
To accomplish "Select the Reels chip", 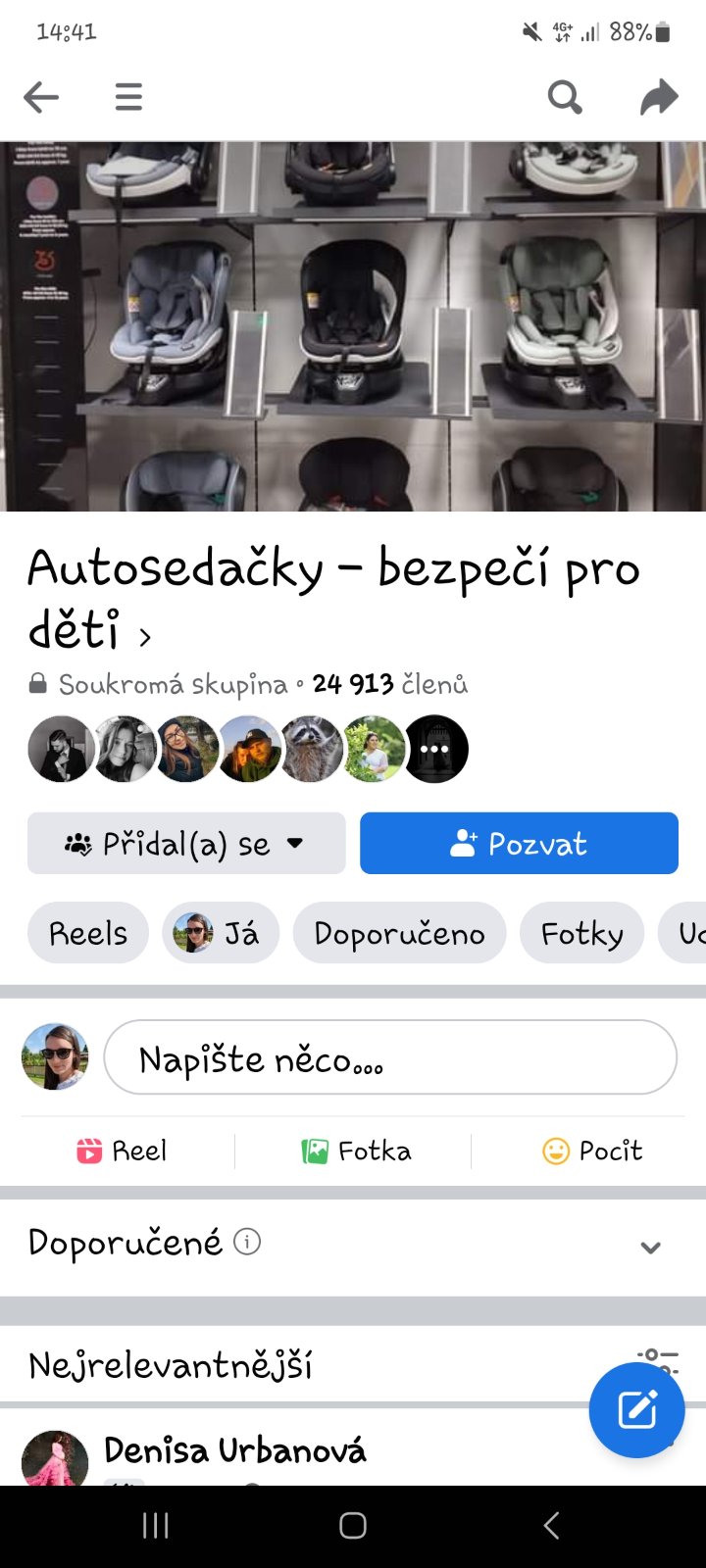I will (x=88, y=933).
